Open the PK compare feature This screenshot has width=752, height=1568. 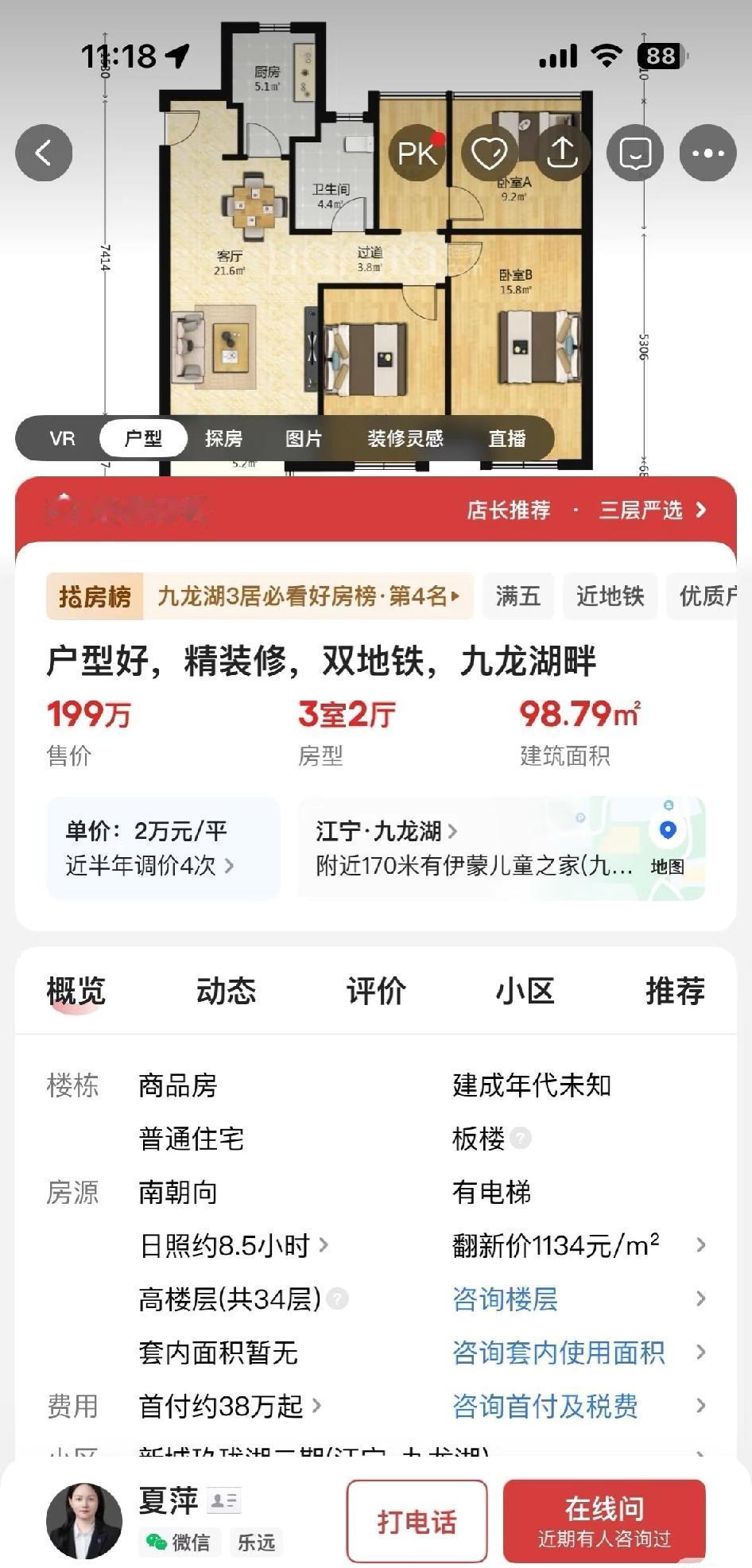(417, 153)
